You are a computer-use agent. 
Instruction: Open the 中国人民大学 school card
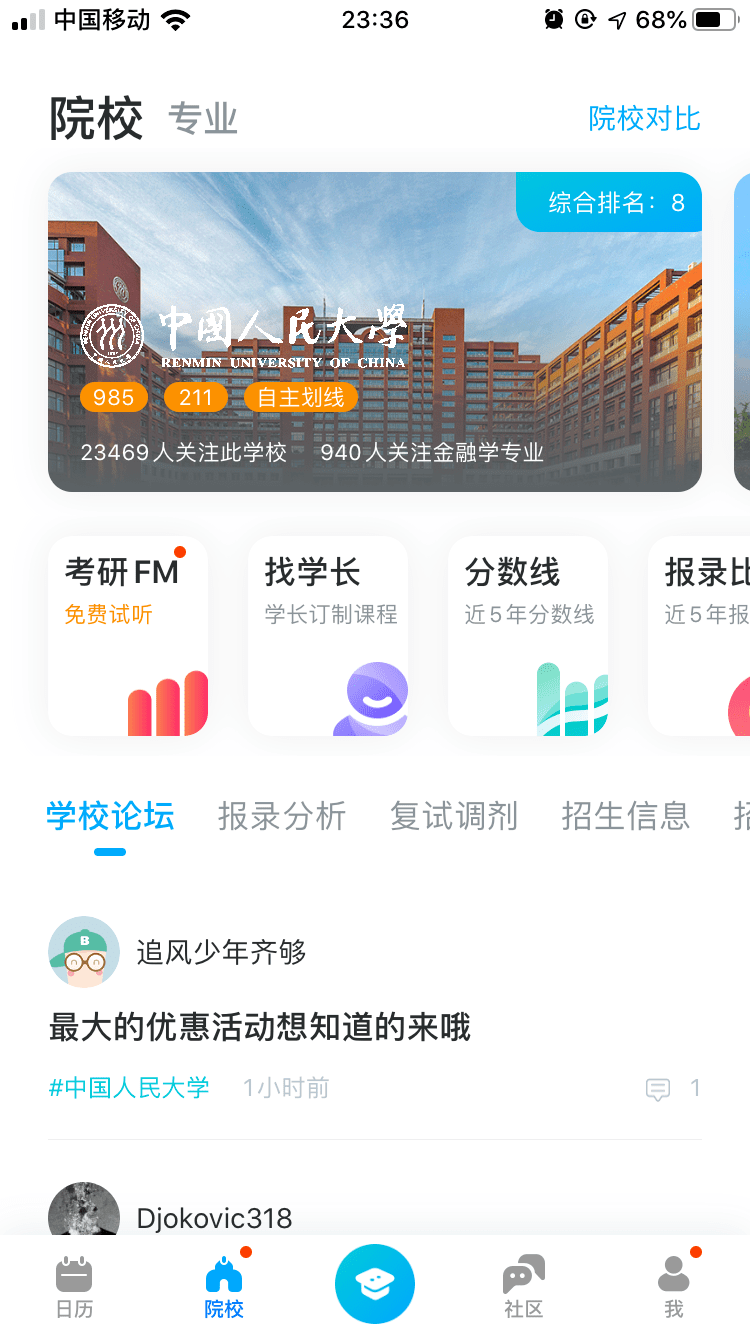click(x=374, y=331)
